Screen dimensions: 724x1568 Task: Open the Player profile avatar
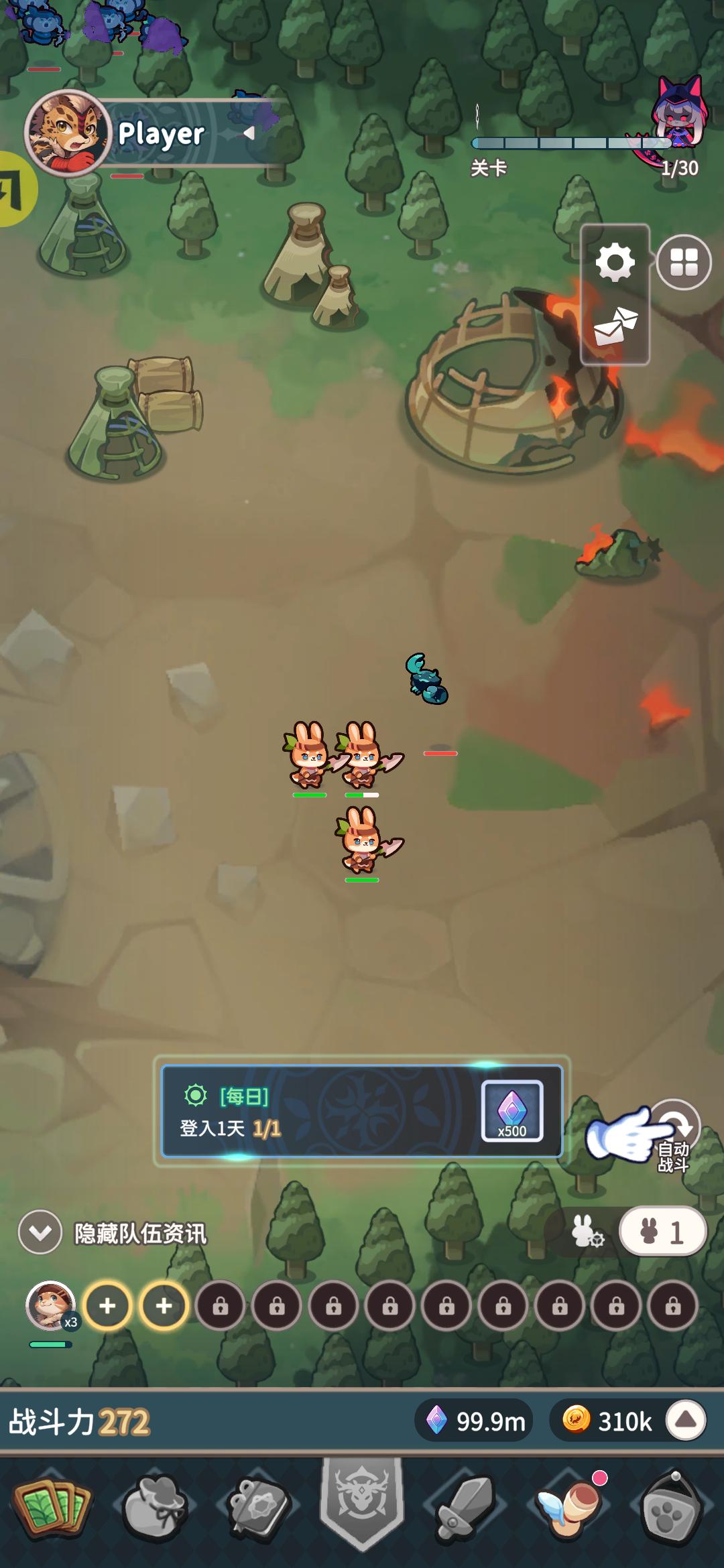pyautogui.click(x=67, y=133)
